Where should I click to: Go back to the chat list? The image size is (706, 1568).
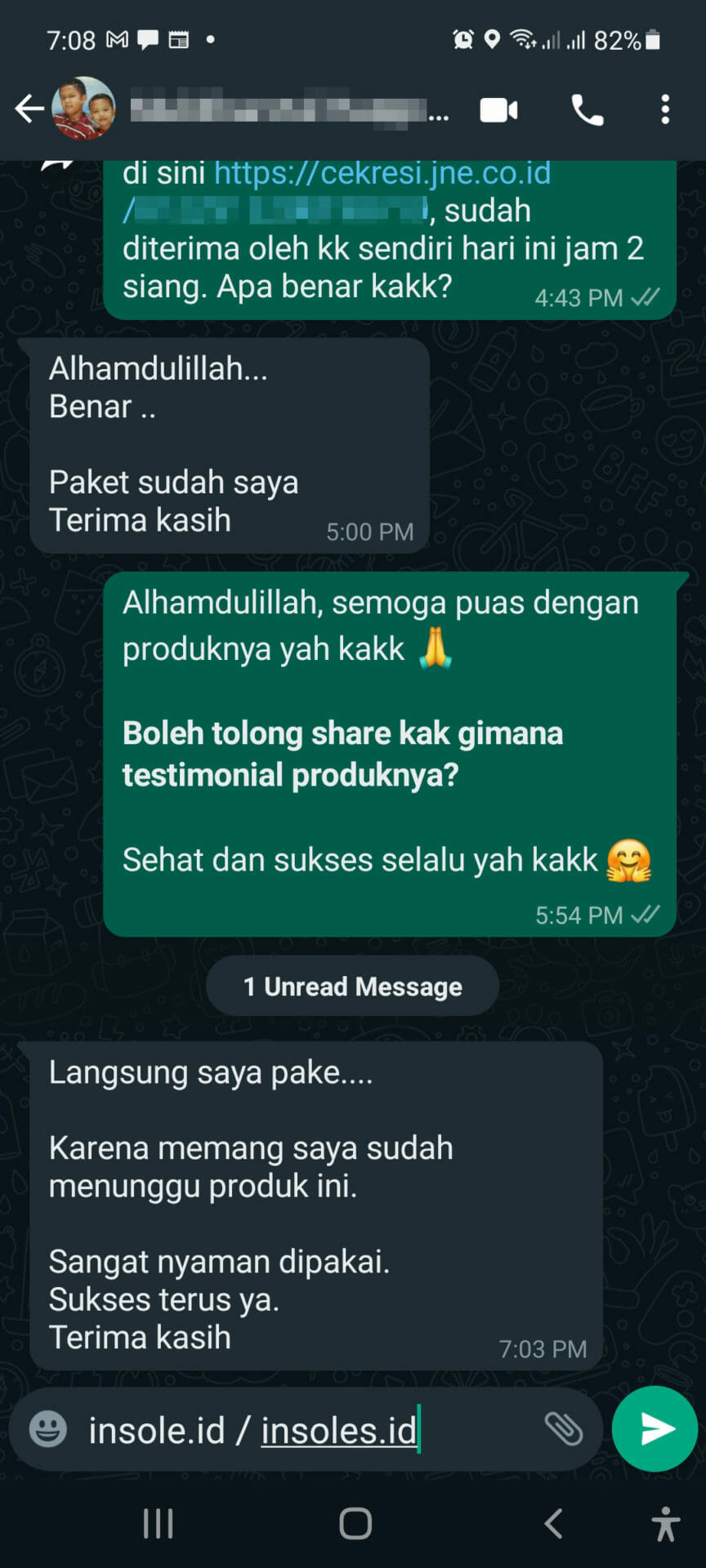(x=29, y=109)
